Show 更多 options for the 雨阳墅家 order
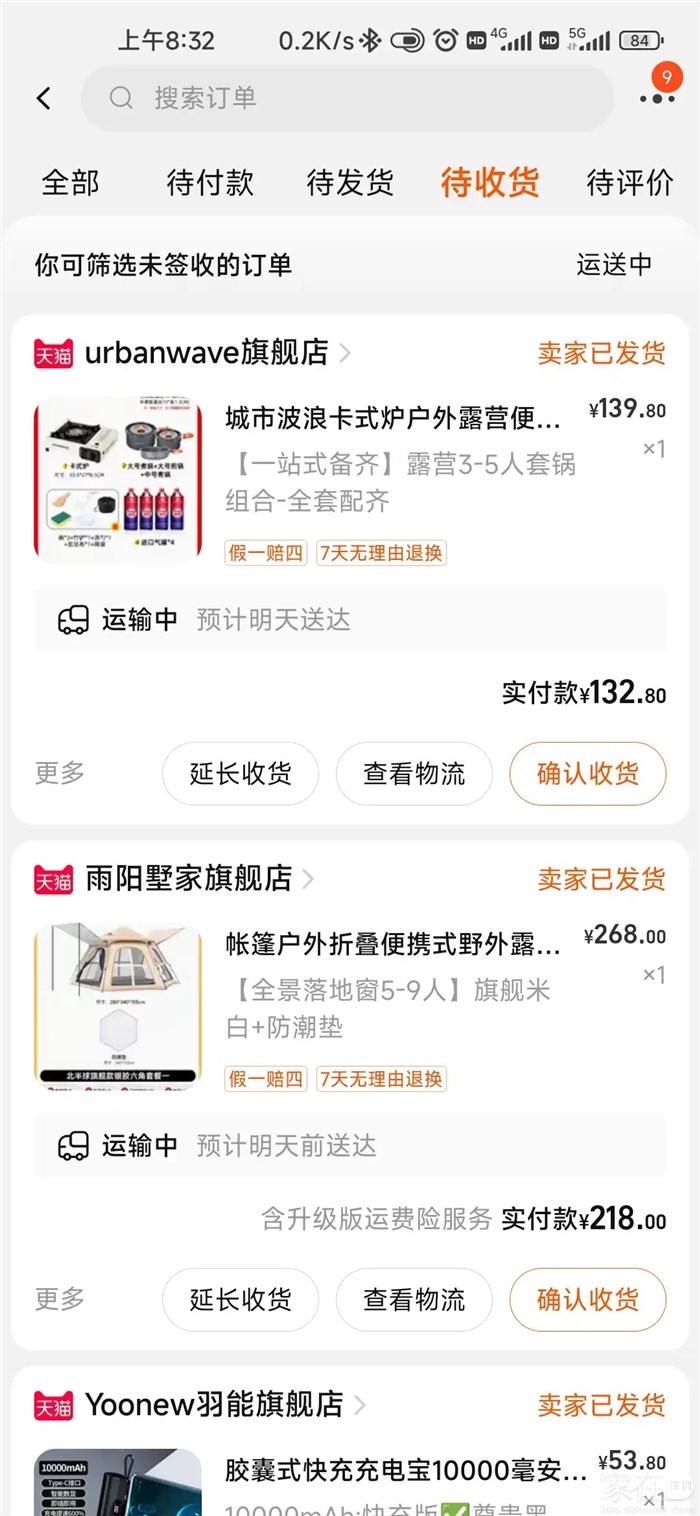The height and width of the screenshot is (1516, 700). click(x=60, y=1299)
